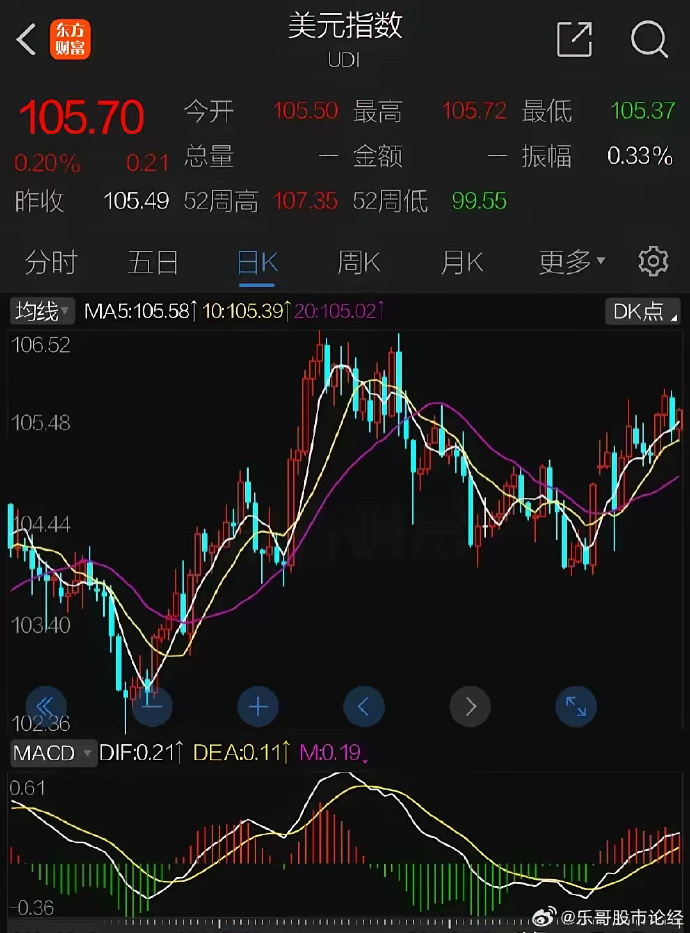Open the MACD indicator dropdown
Viewport: 690px width, 933px height.
pyautogui.click(x=53, y=753)
